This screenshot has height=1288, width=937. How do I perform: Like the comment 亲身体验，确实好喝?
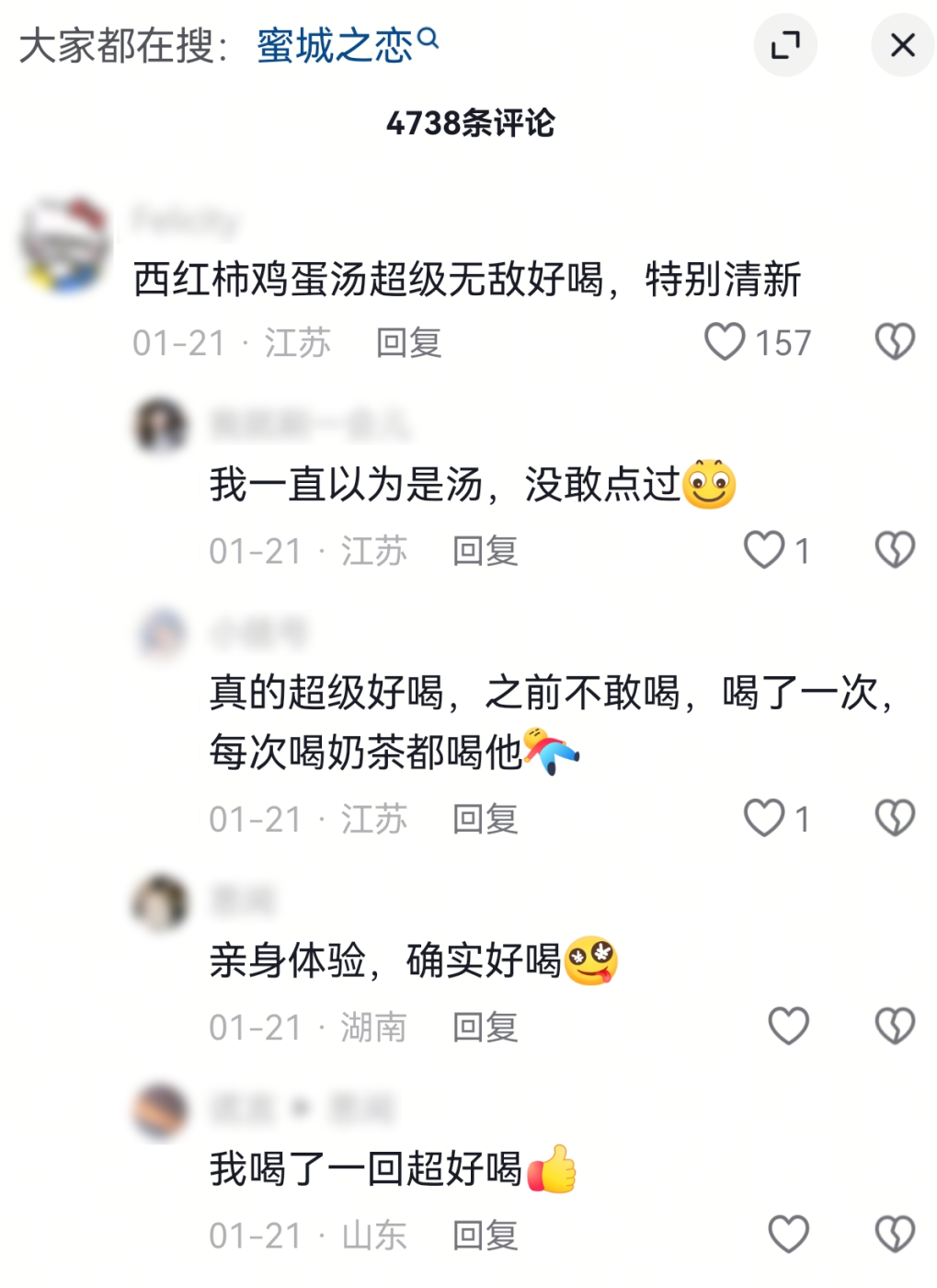(x=788, y=1026)
